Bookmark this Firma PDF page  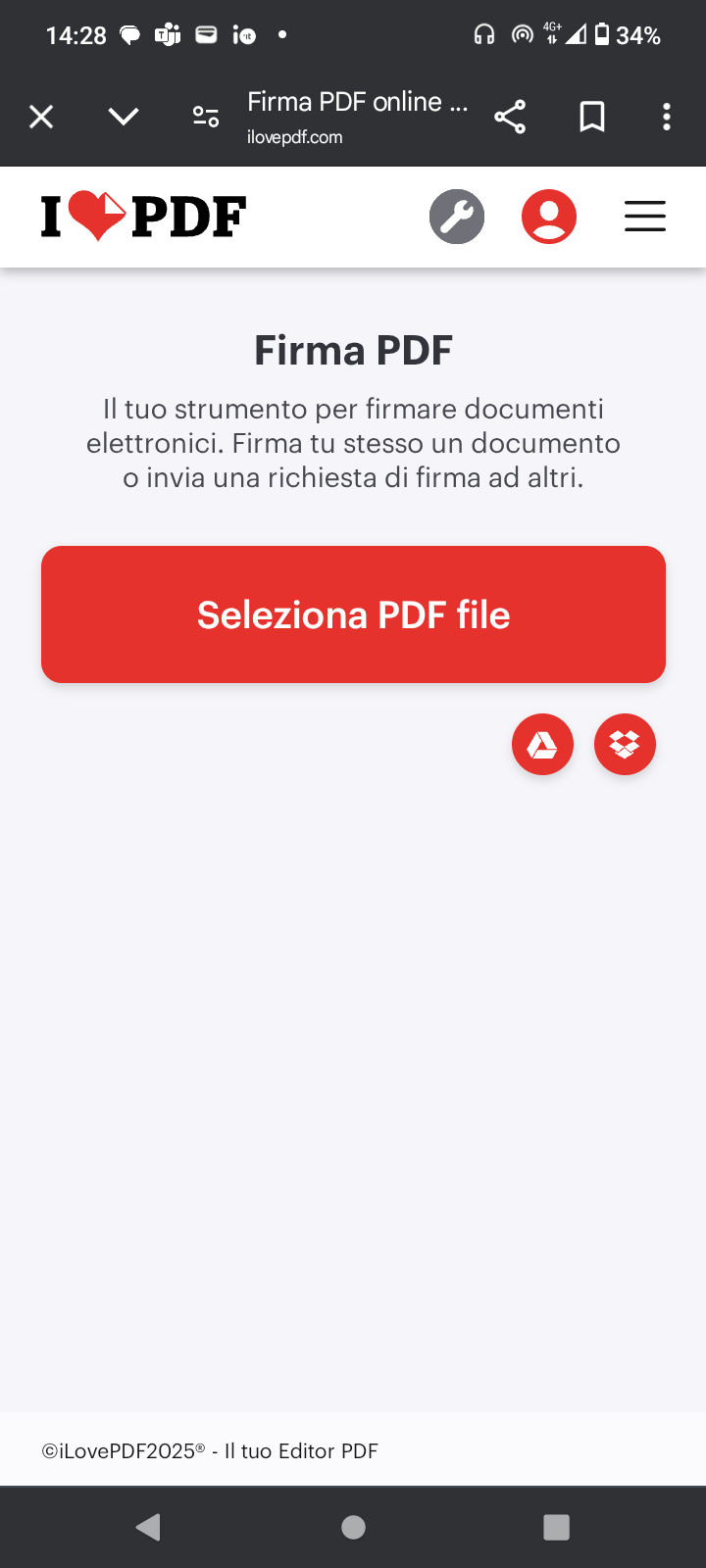(x=592, y=118)
